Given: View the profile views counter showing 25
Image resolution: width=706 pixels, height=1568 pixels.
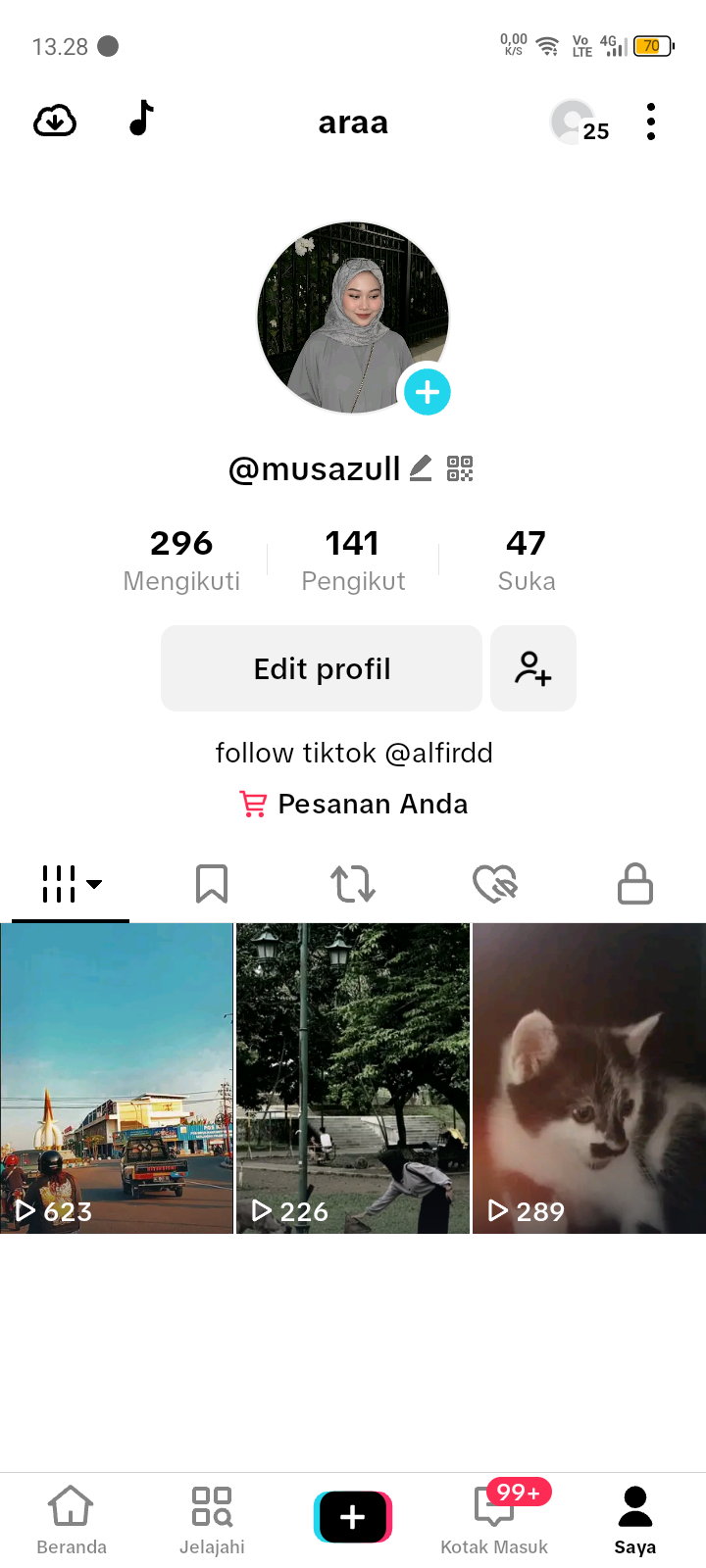Looking at the screenshot, I should (580, 123).
